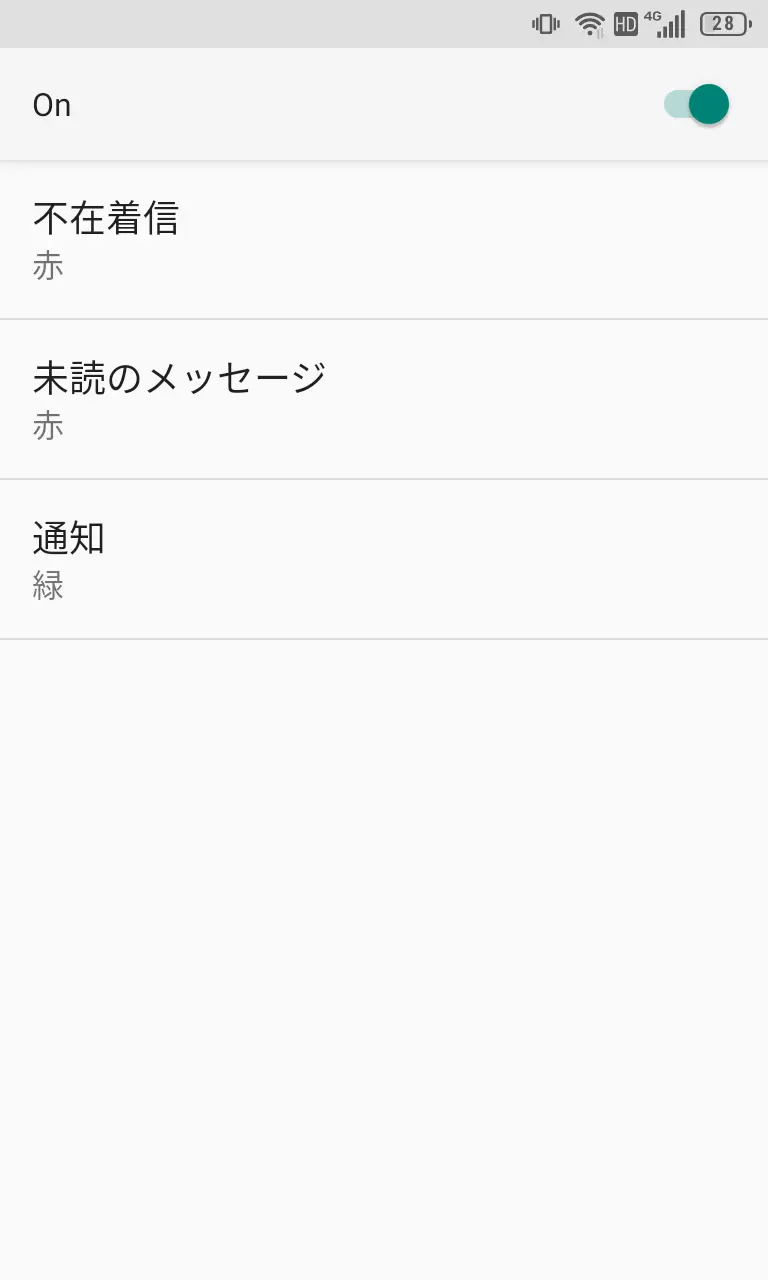Open the 不在着信 color setting
Viewport: 768px width, 1280px height.
pyautogui.click(x=384, y=240)
